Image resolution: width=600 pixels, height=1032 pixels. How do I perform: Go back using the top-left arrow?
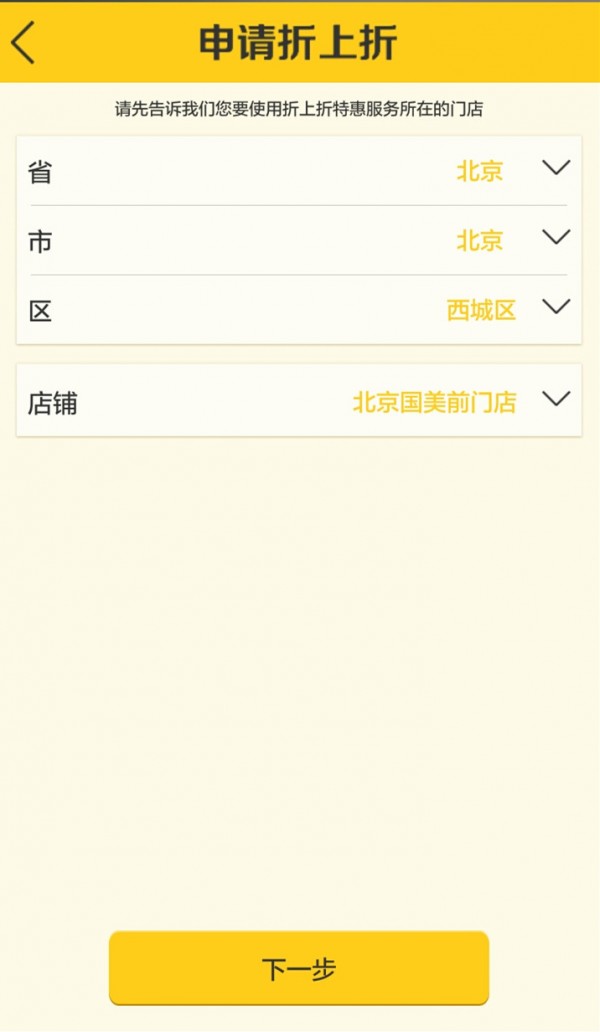(x=23, y=42)
